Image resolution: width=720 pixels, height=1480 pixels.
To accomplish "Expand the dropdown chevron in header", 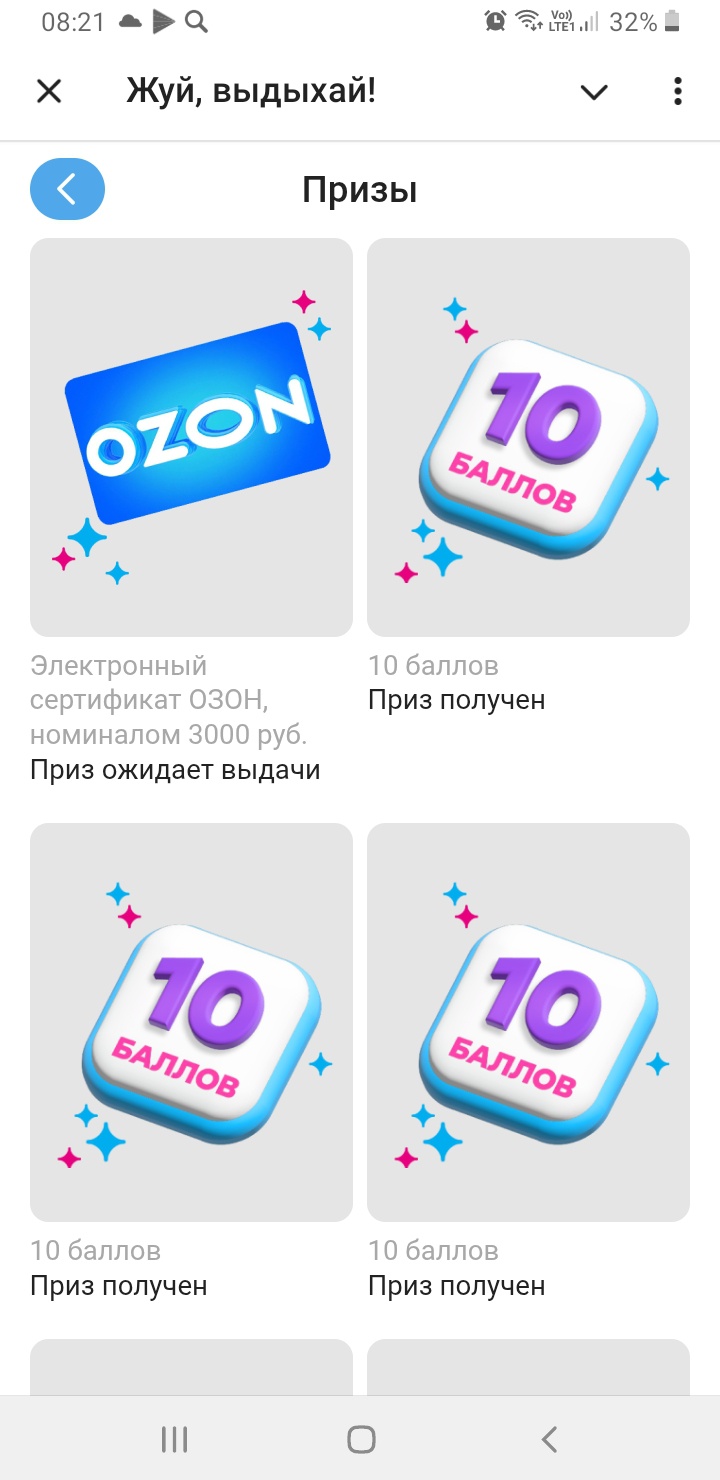I will point(594,92).
